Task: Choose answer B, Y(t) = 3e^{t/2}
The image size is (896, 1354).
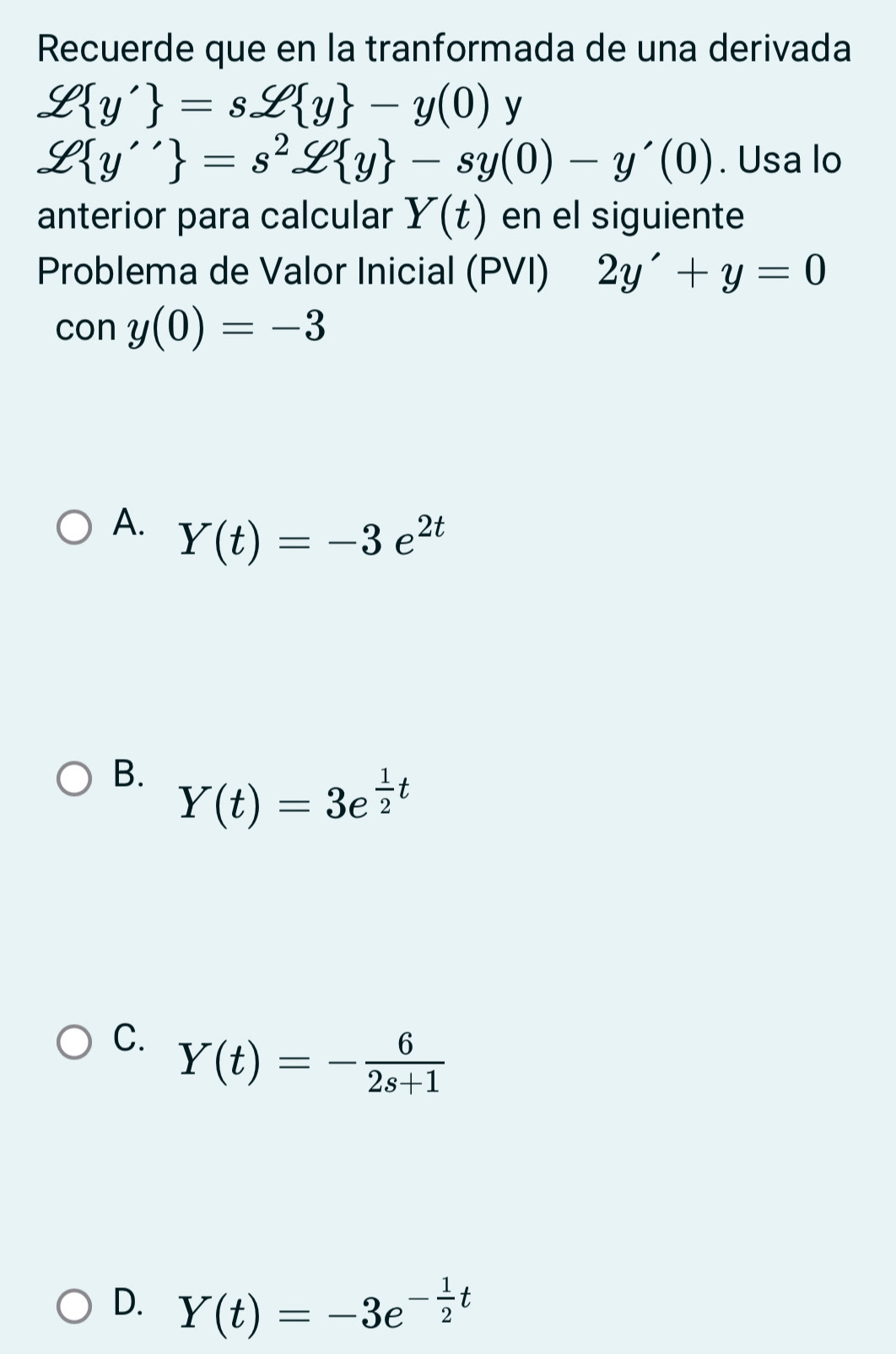Action: pos(75,779)
